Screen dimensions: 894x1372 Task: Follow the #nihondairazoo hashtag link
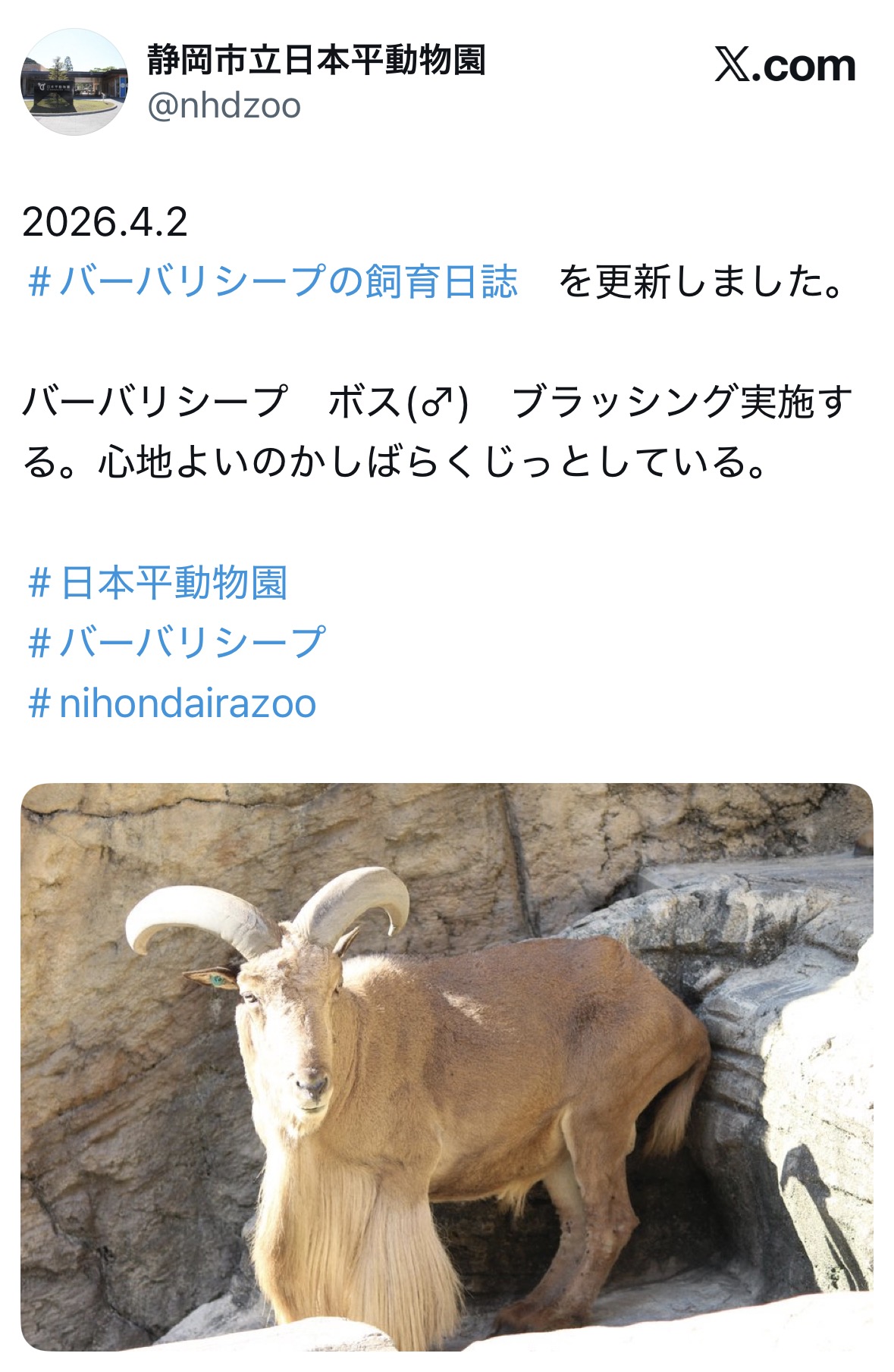pos(172,703)
